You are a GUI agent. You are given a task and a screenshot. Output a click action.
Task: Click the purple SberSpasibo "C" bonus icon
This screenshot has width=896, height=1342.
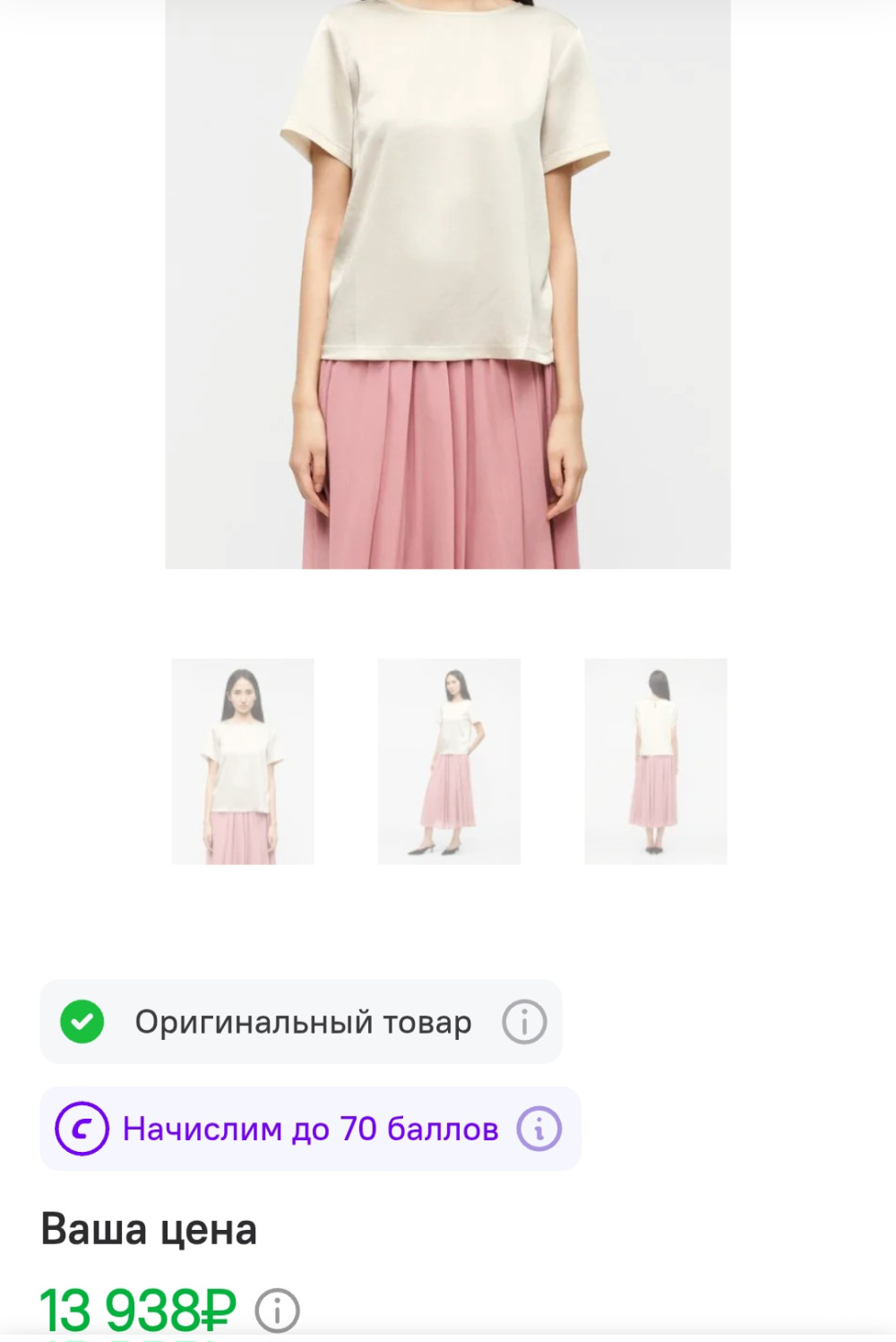pos(82,1129)
